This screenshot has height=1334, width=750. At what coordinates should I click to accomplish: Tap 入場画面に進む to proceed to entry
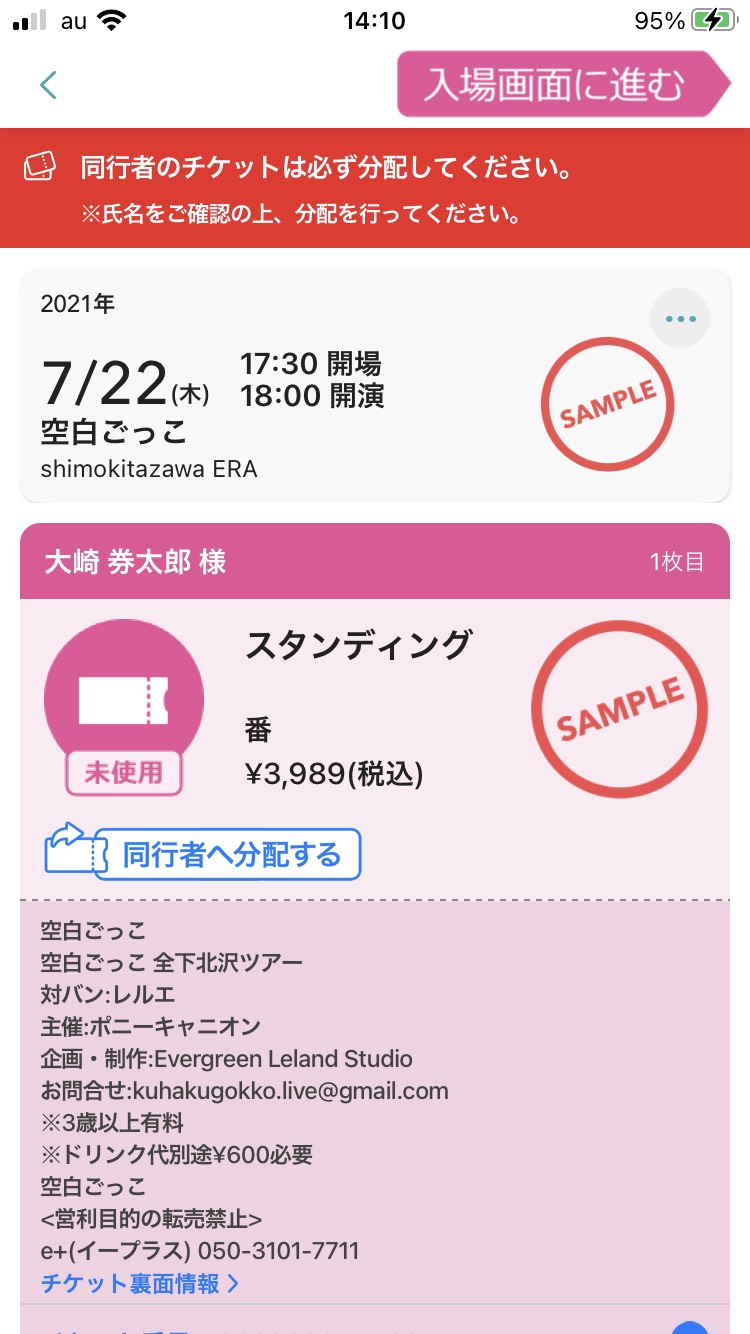564,84
